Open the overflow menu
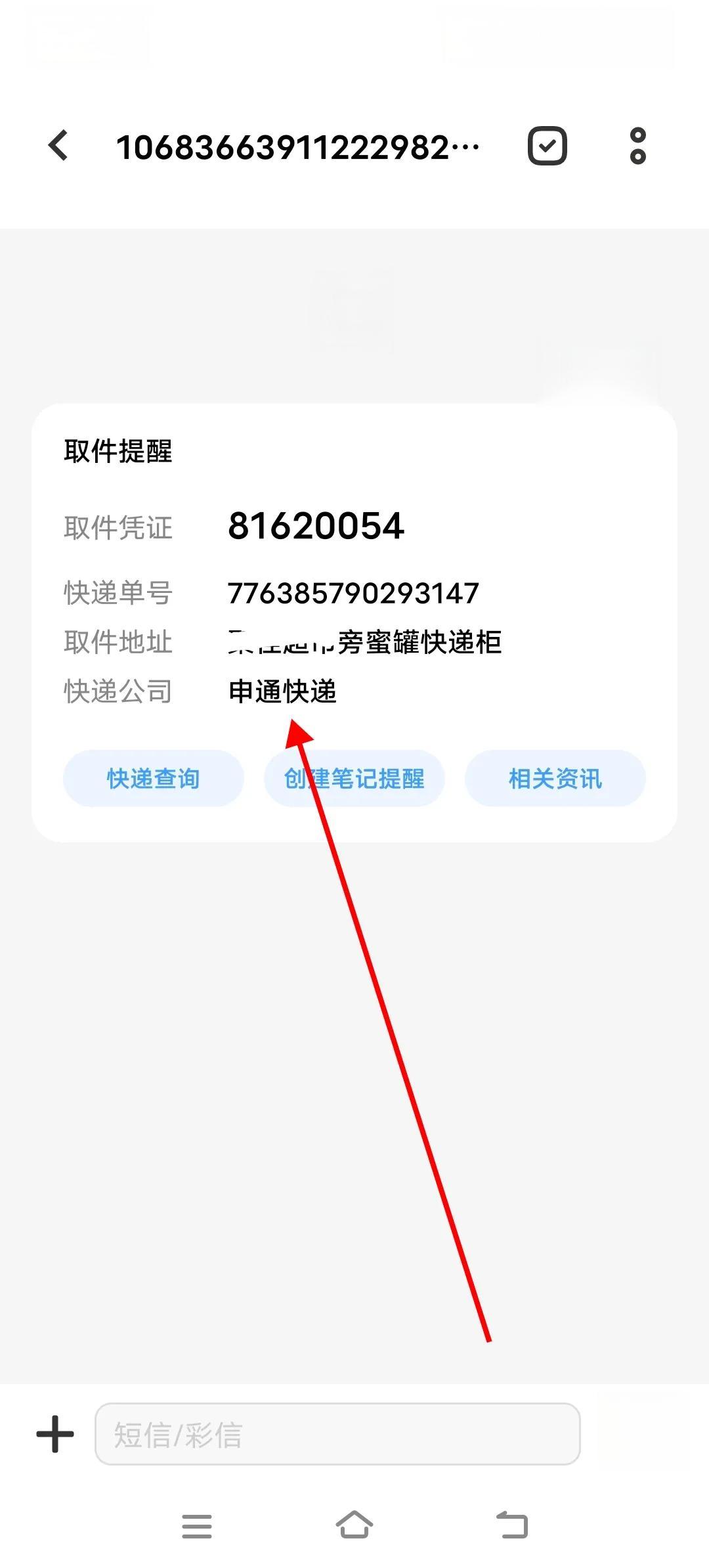The width and height of the screenshot is (709, 1568). [x=637, y=146]
